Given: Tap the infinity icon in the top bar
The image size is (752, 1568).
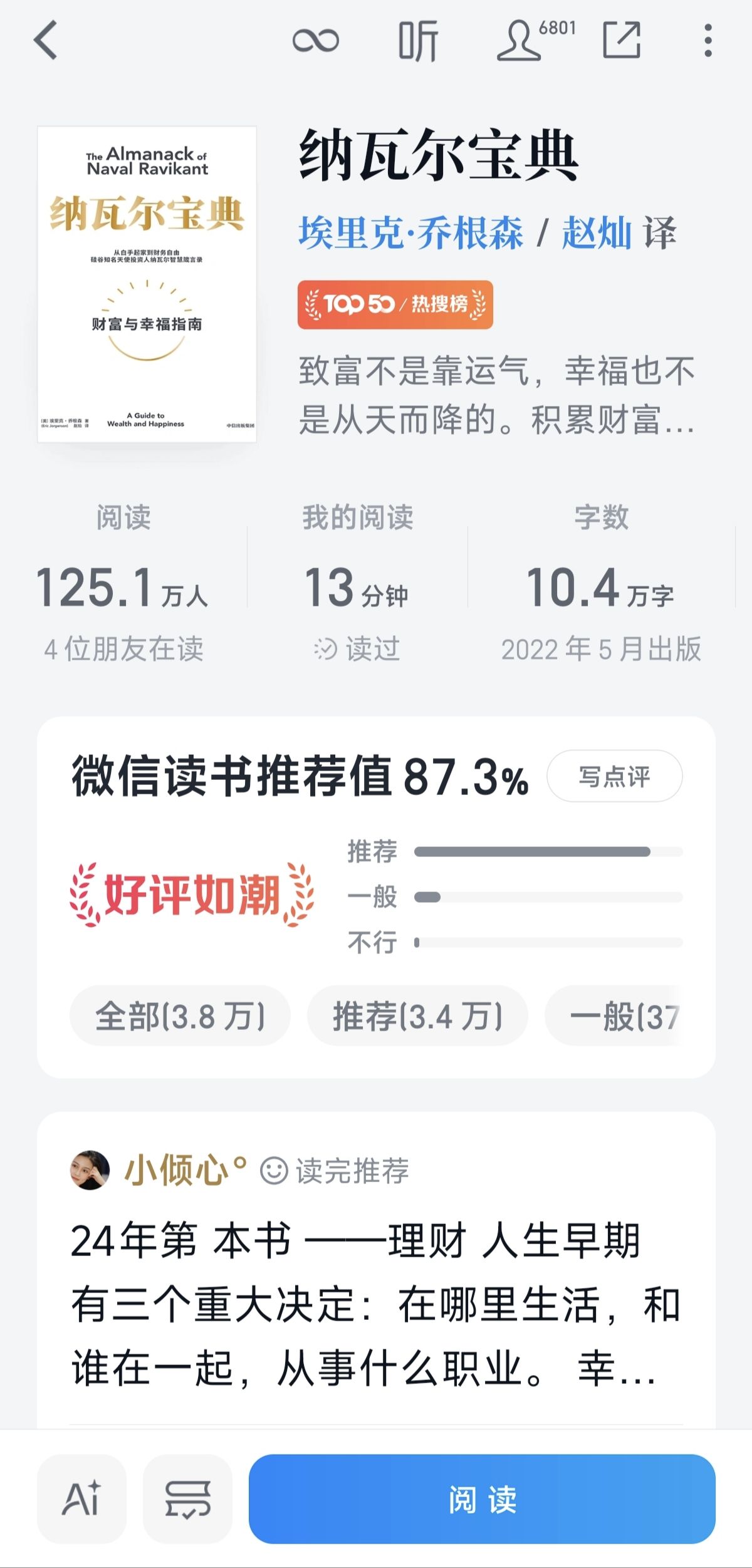Looking at the screenshot, I should [316, 41].
